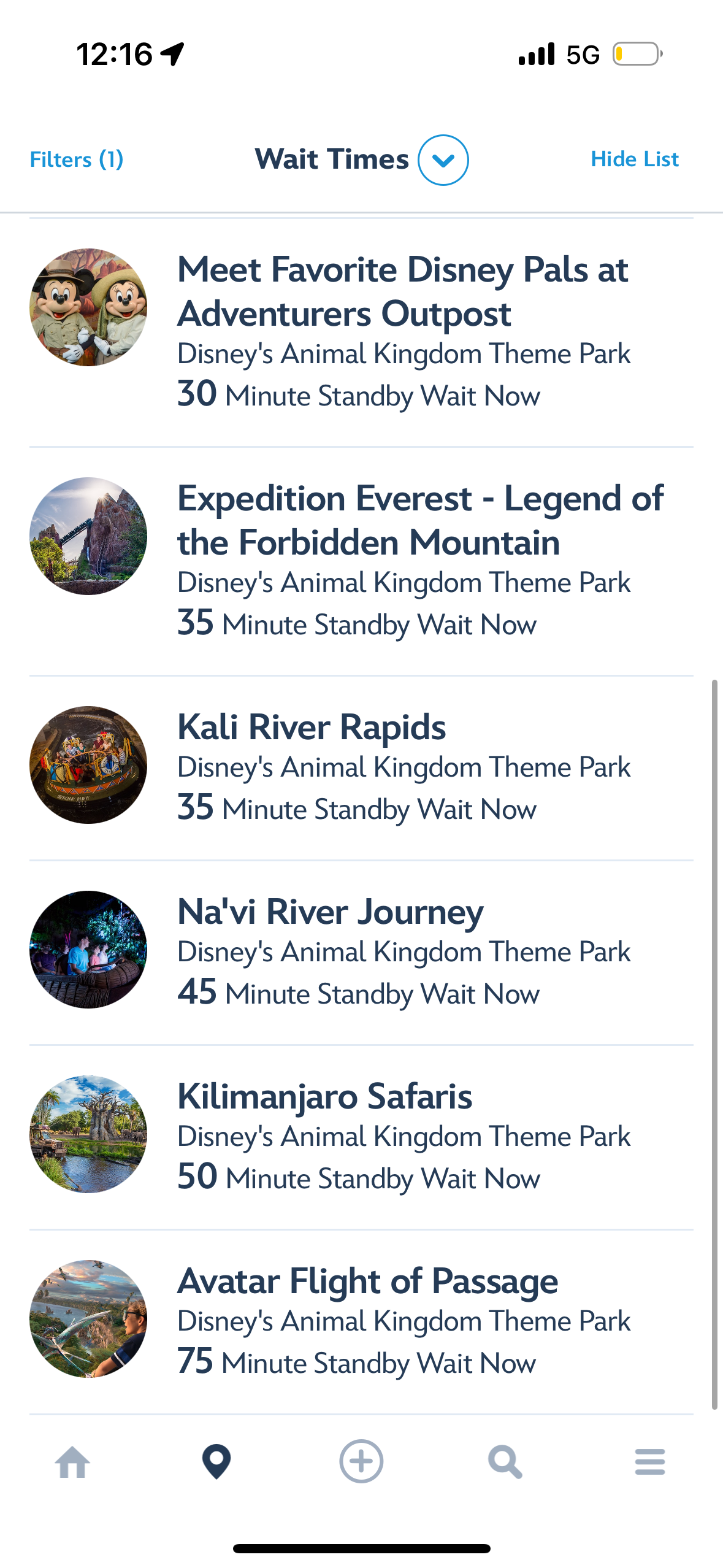Open the hamburger menu tab
Viewport: 723px width, 1568px height.
(650, 1462)
